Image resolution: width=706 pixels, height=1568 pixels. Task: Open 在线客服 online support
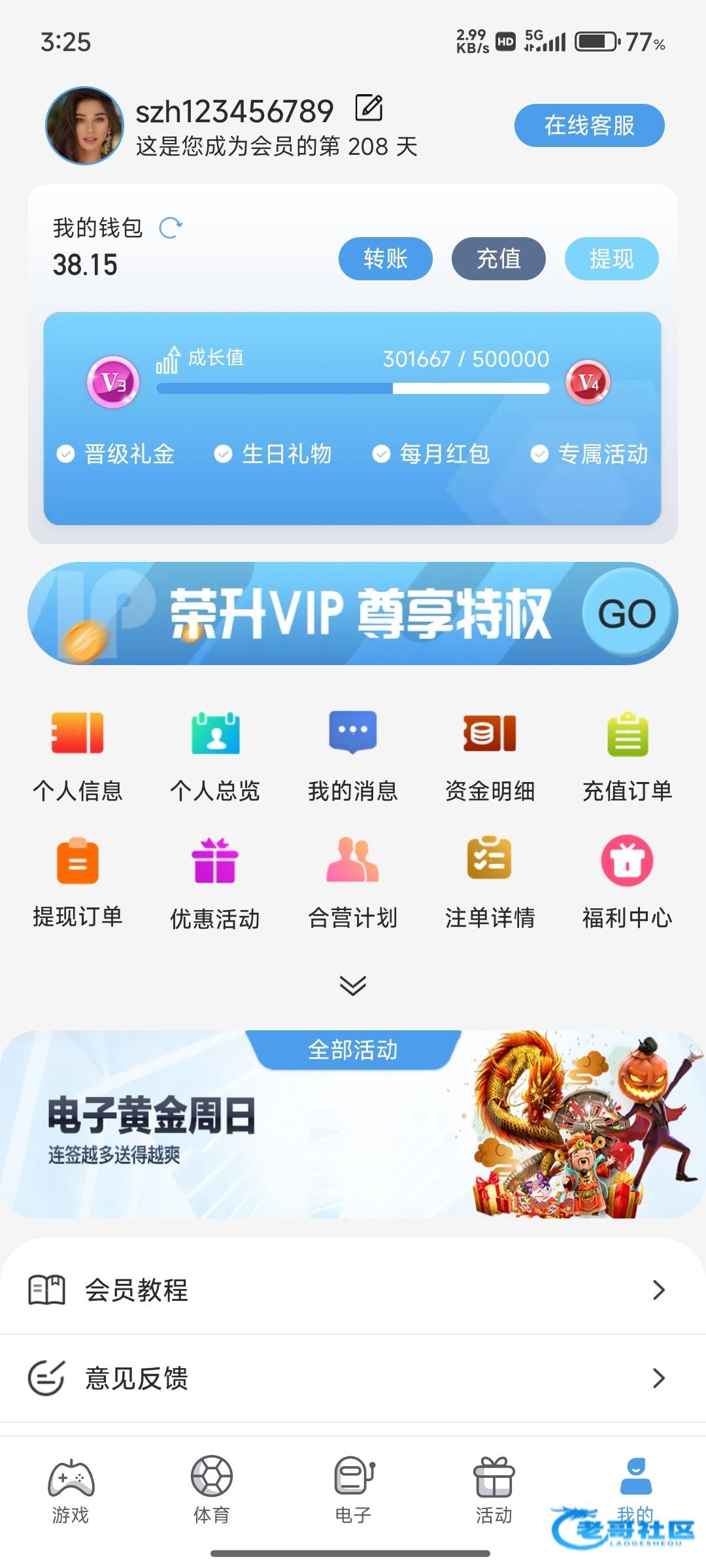[589, 125]
